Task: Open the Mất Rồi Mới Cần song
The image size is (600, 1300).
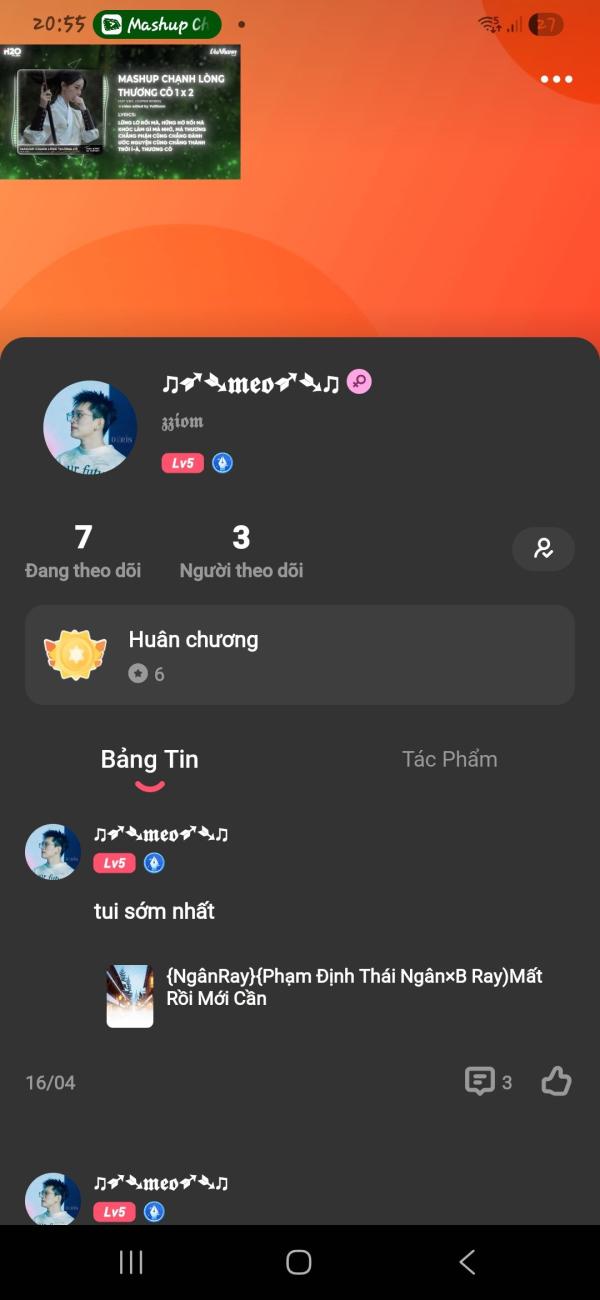Action: tap(325, 995)
